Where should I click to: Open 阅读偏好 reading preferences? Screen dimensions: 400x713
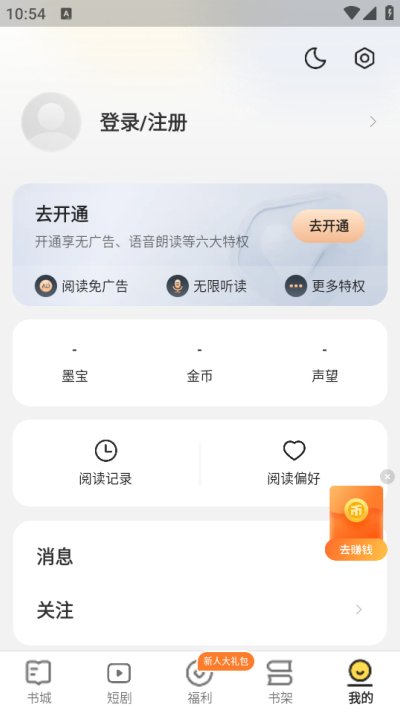click(294, 463)
